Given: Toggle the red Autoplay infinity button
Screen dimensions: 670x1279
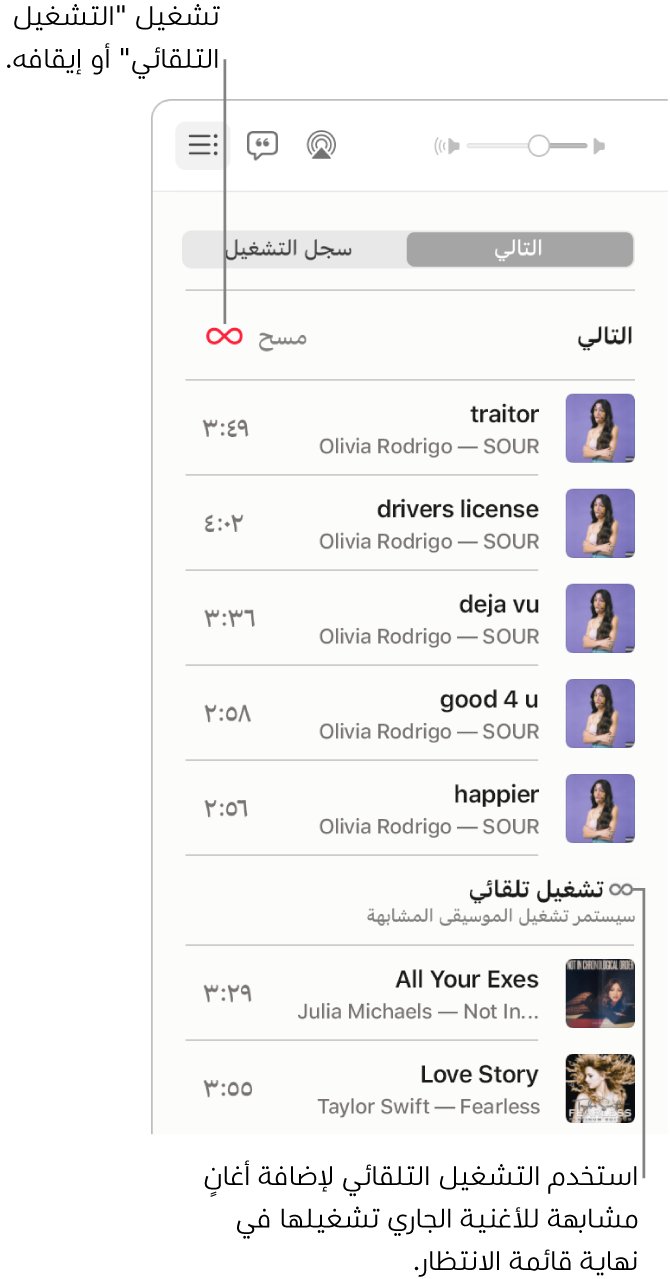Looking at the screenshot, I should pos(224,337).
